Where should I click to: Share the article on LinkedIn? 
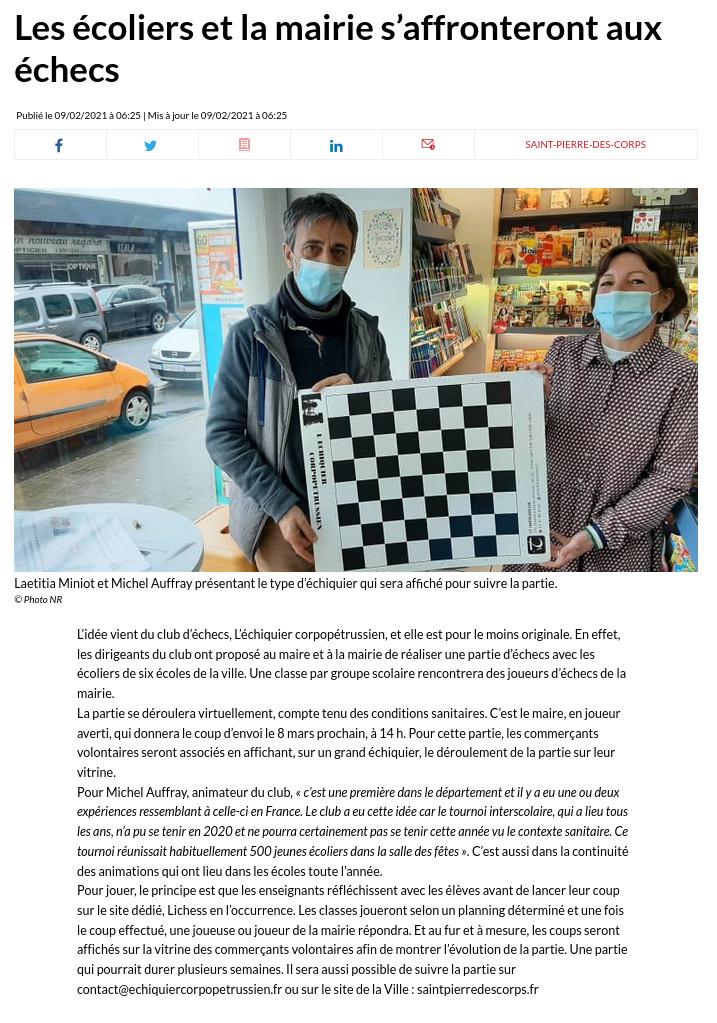pos(336,145)
